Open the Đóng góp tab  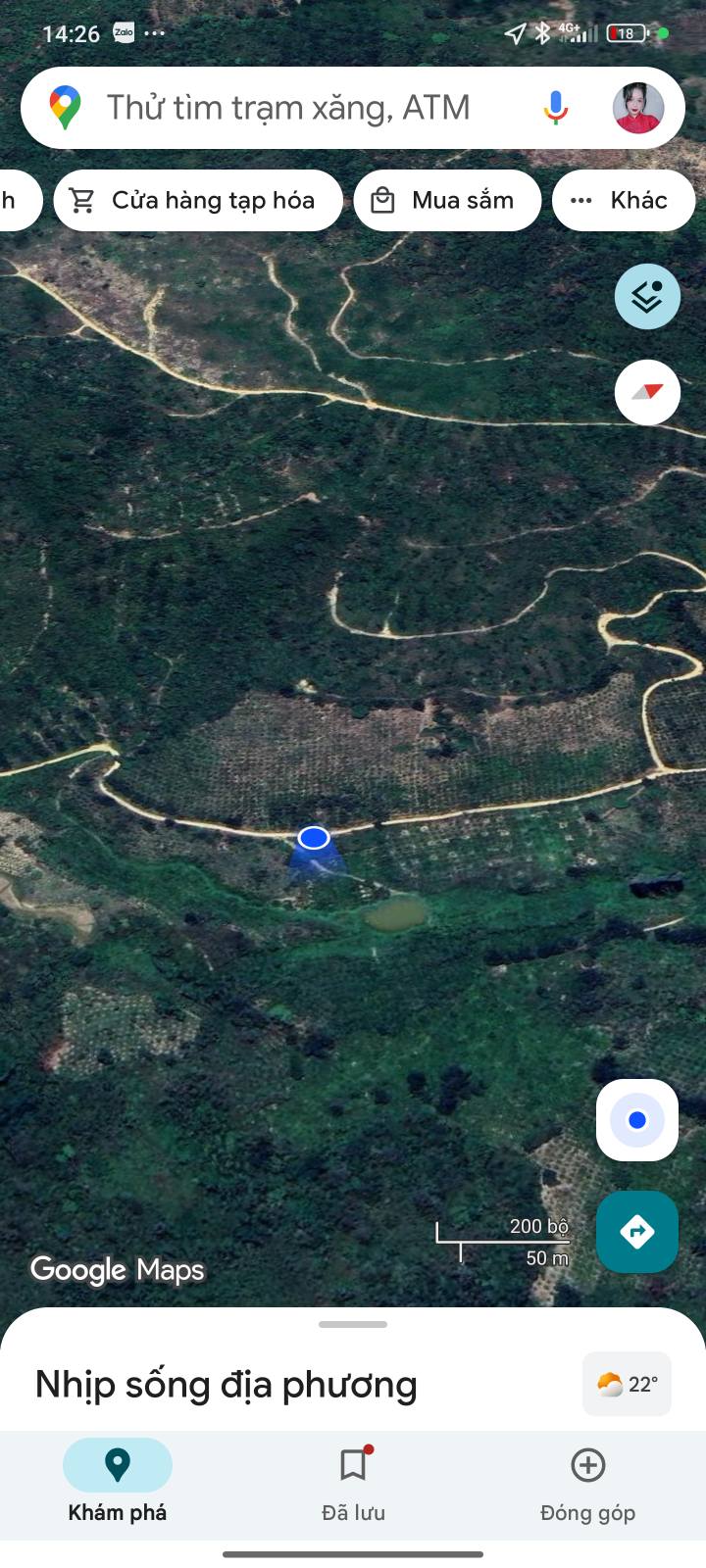pos(587,1482)
